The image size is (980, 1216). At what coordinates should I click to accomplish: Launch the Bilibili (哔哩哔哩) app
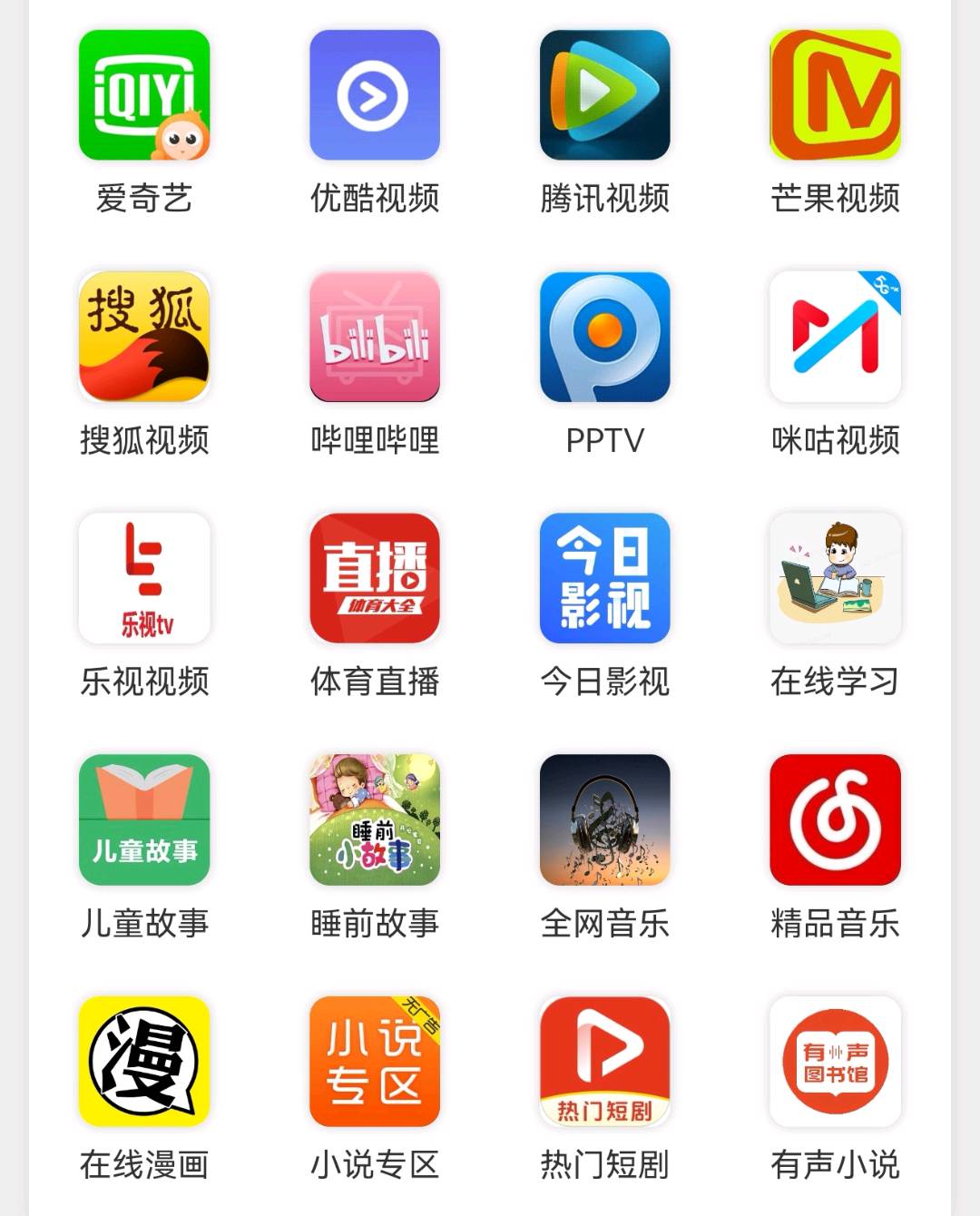tap(375, 336)
